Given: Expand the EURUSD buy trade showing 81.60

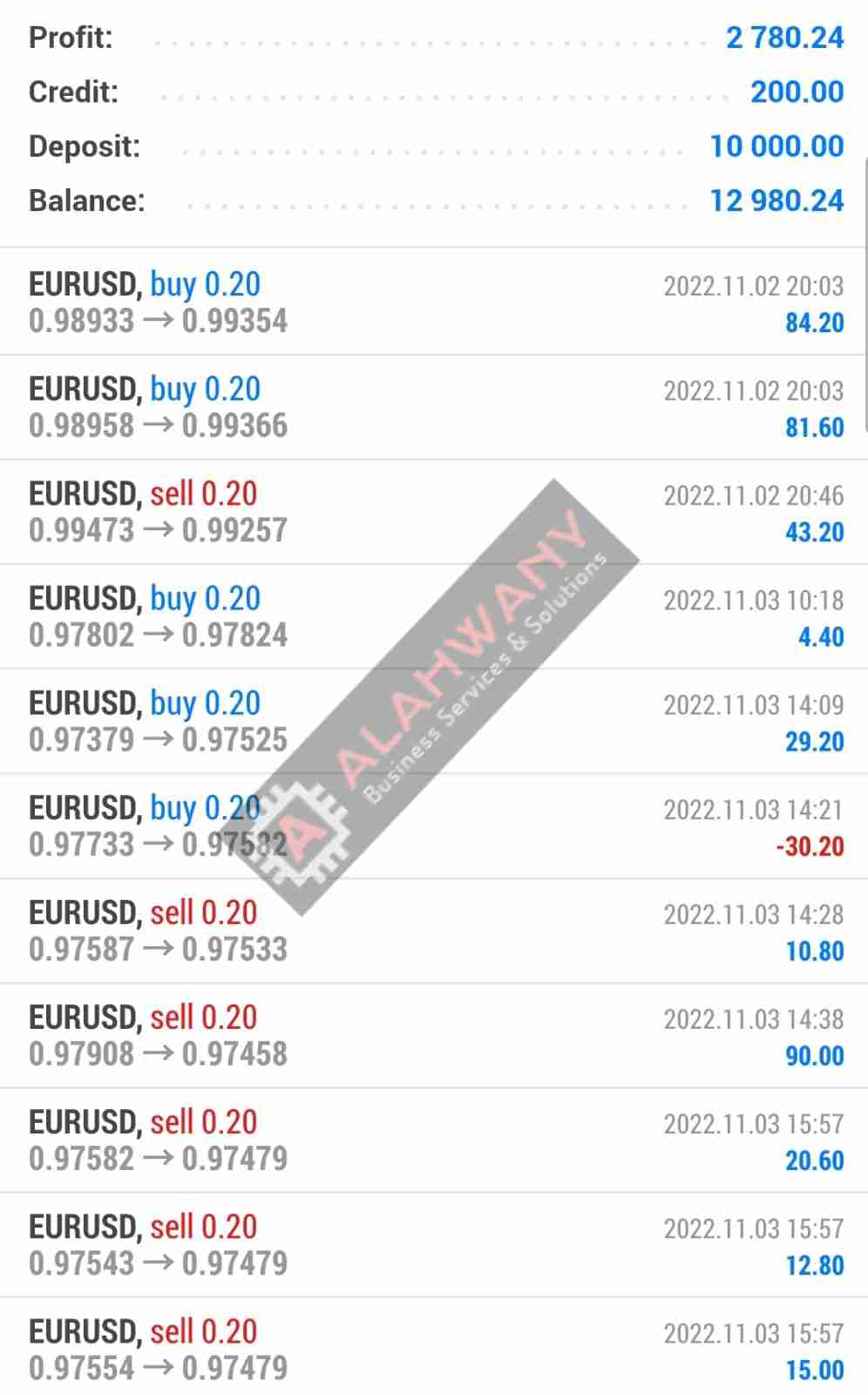Looking at the screenshot, I should pyautogui.click(x=434, y=407).
